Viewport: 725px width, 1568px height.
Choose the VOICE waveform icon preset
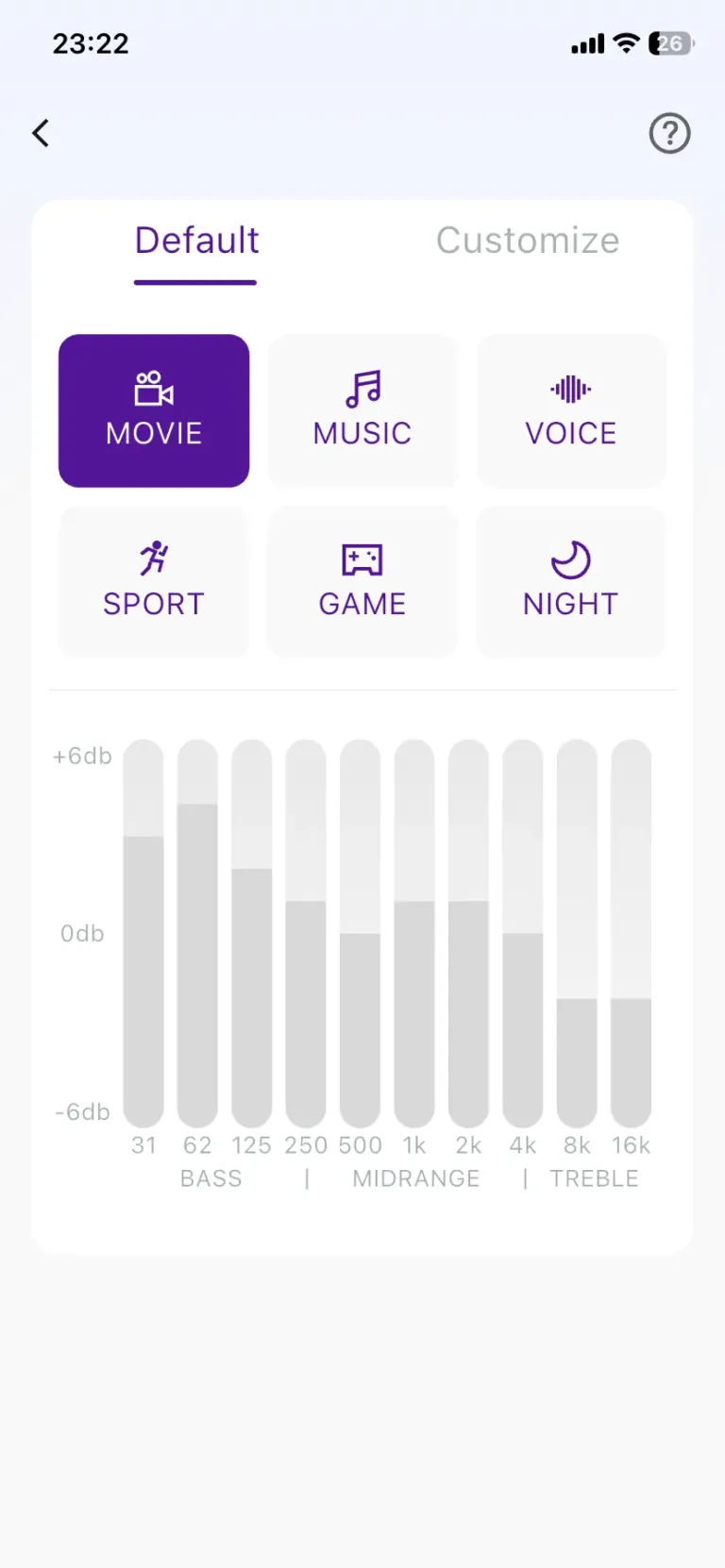point(571,389)
